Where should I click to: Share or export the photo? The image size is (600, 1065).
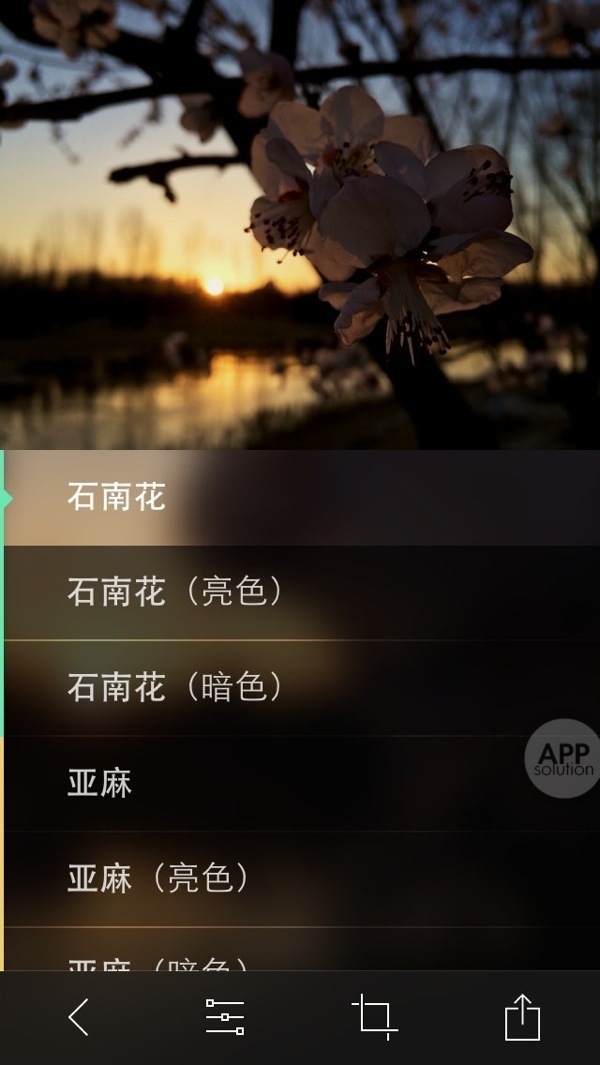[522, 1017]
